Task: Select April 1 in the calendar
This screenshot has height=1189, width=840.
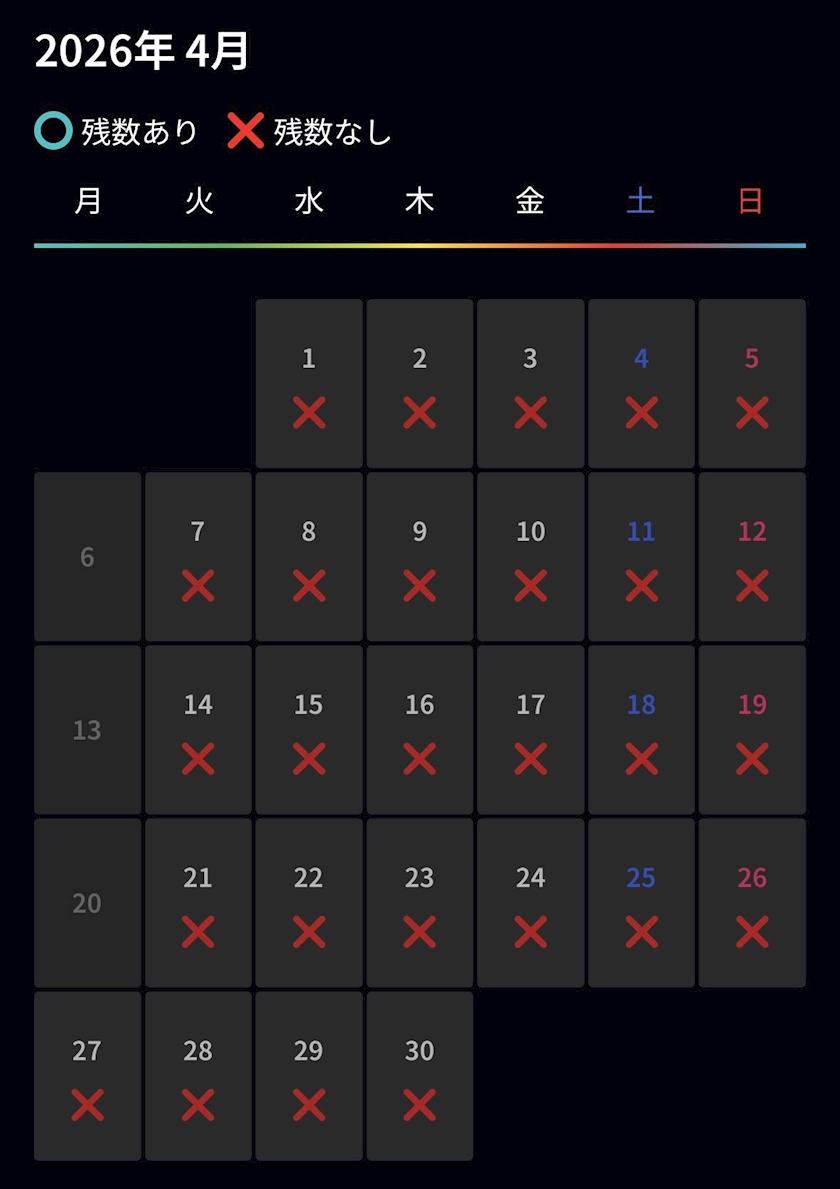Action: (309, 383)
